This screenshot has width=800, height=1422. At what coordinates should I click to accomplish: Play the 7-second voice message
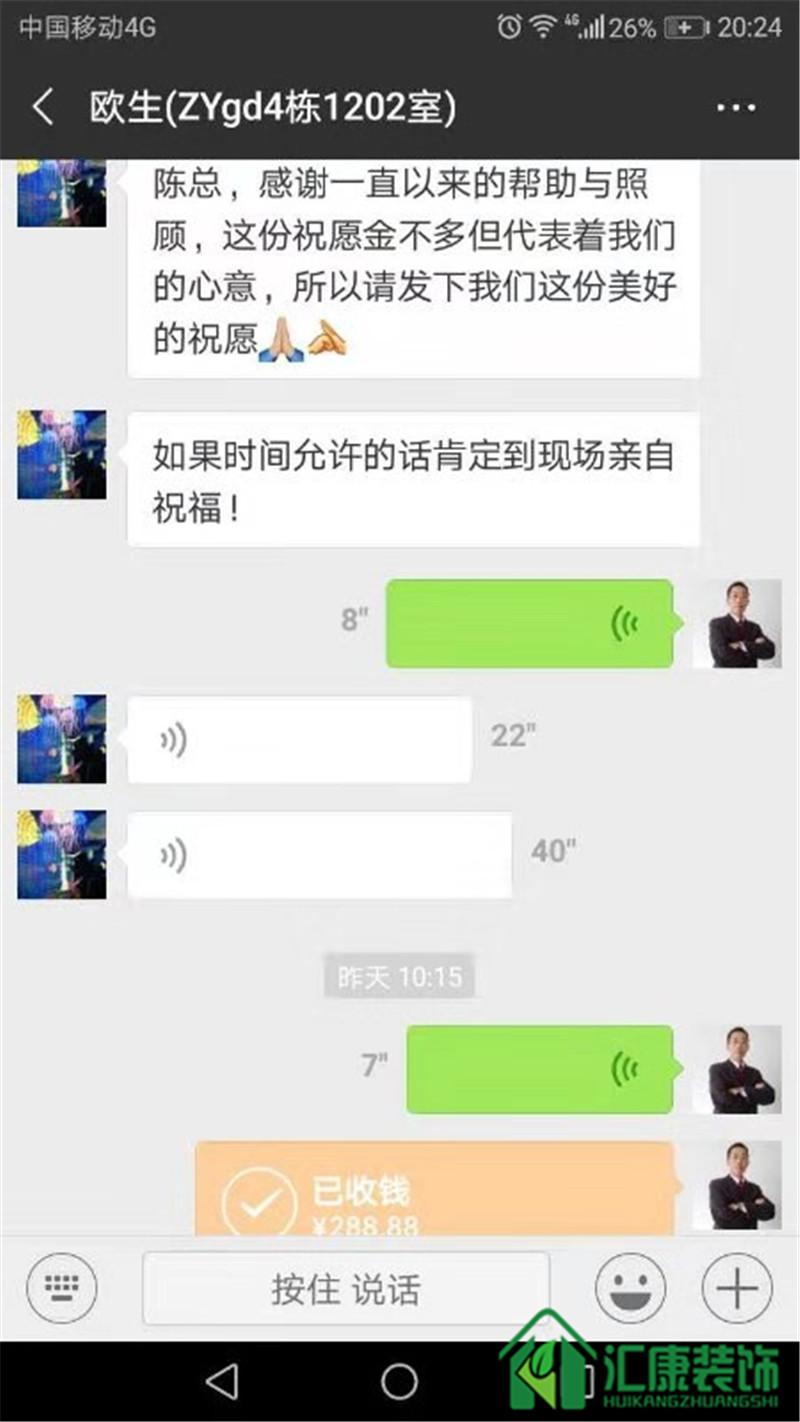point(539,1069)
